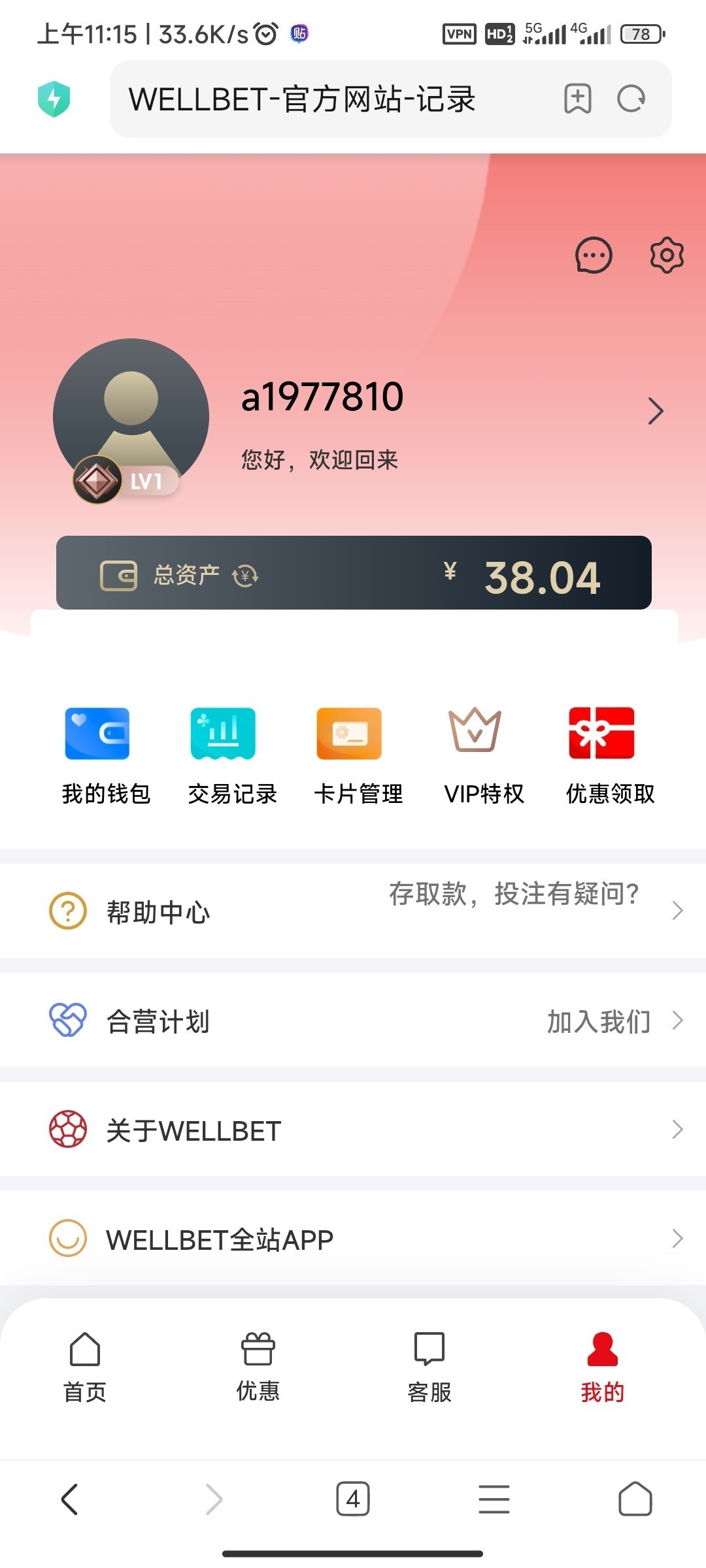Open the WELLBET全站APP row
Screen dimensions: 706x1568
click(x=353, y=1239)
